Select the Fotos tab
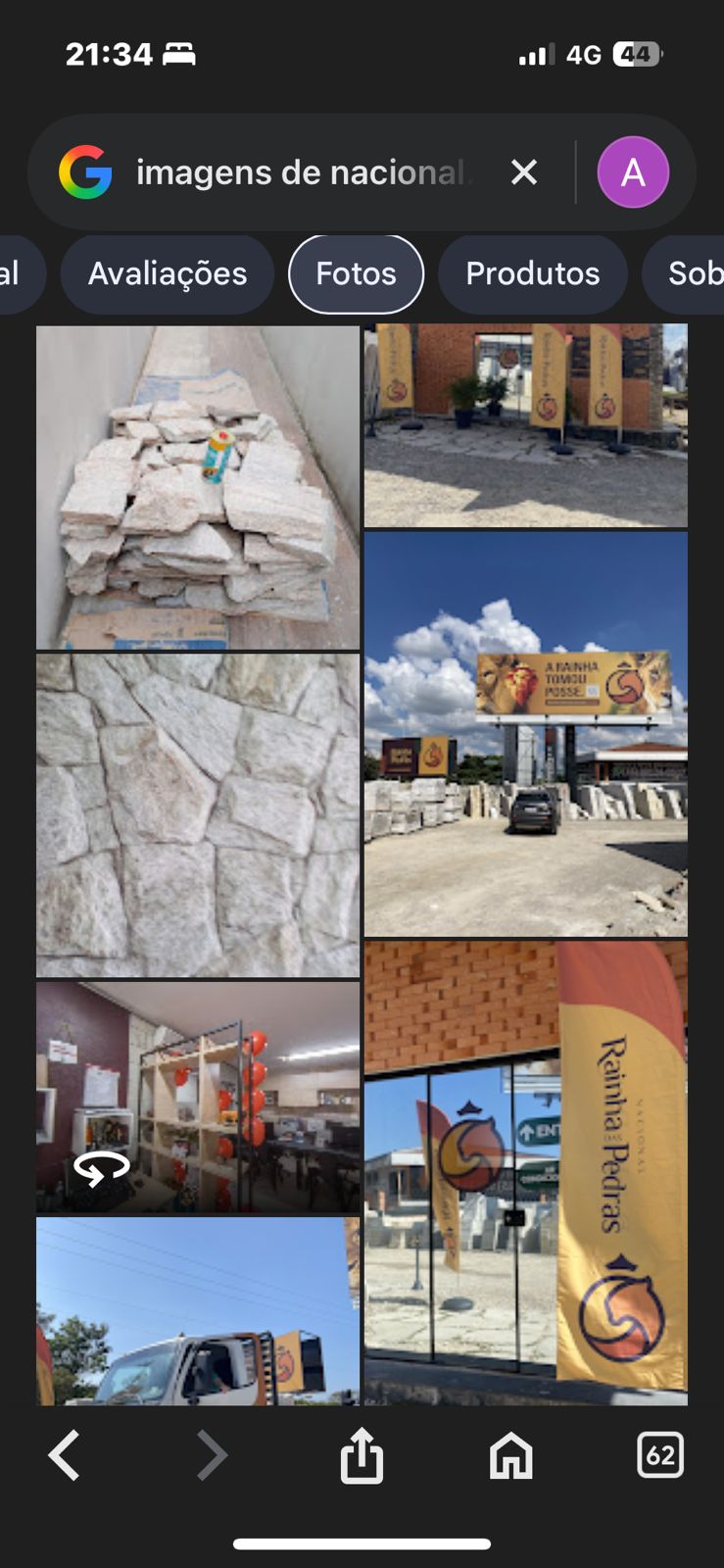724x1568 pixels. [356, 273]
